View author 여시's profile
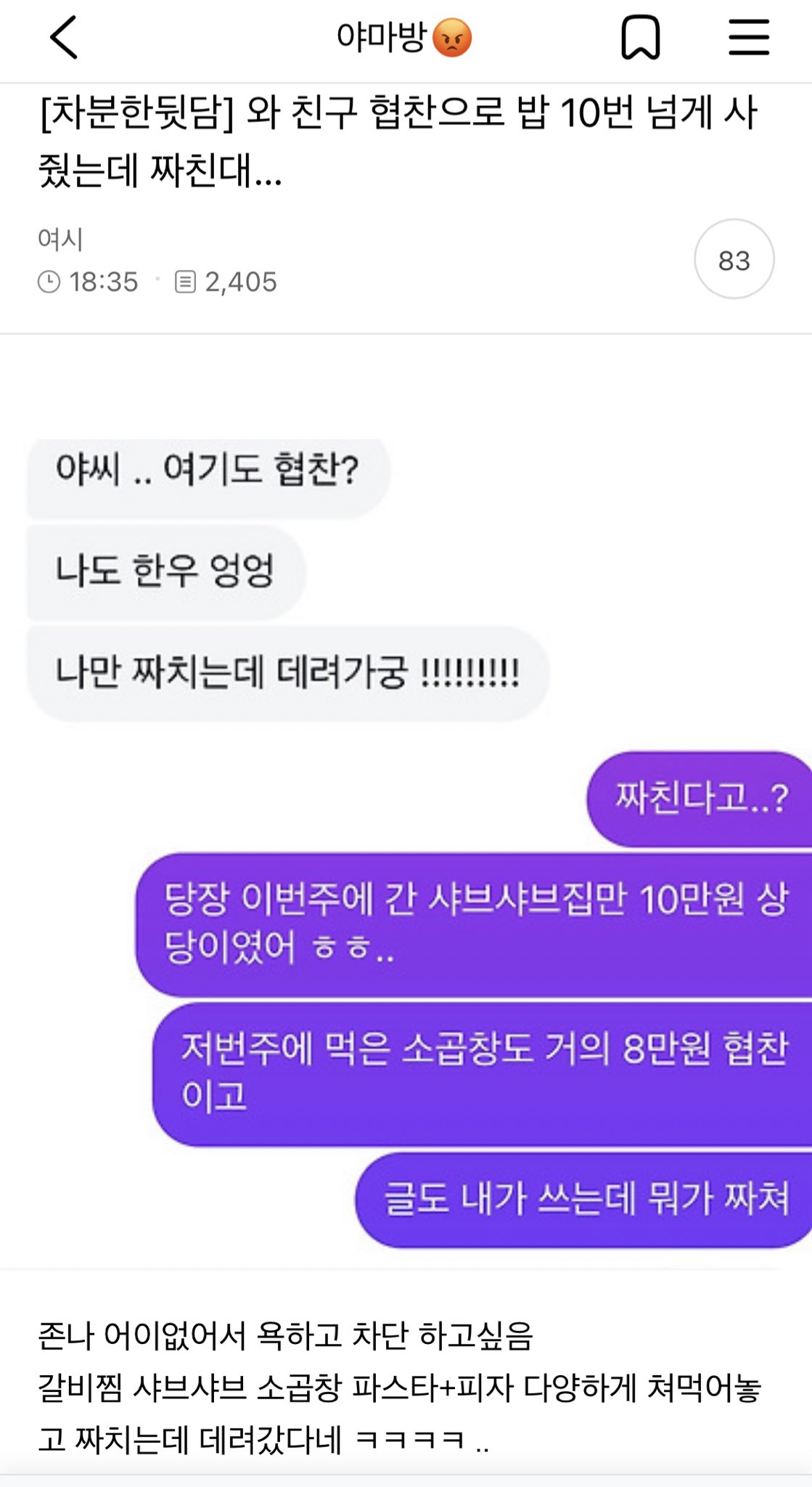The height and width of the screenshot is (1487, 812). (x=60, y=239)
